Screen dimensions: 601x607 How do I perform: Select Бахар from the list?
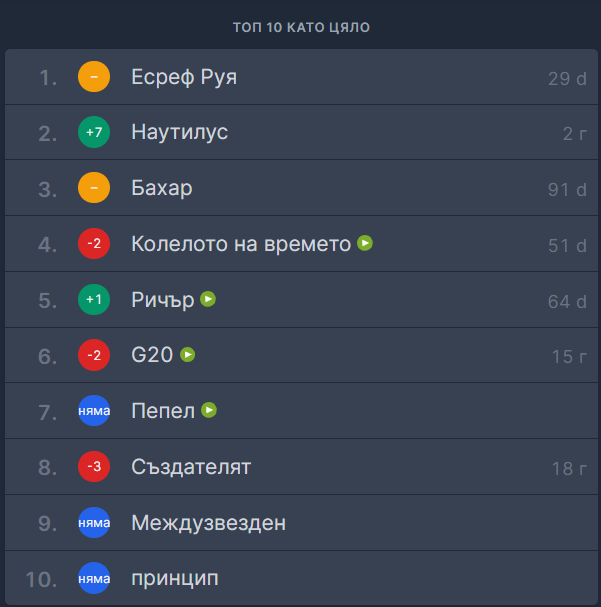301,188
